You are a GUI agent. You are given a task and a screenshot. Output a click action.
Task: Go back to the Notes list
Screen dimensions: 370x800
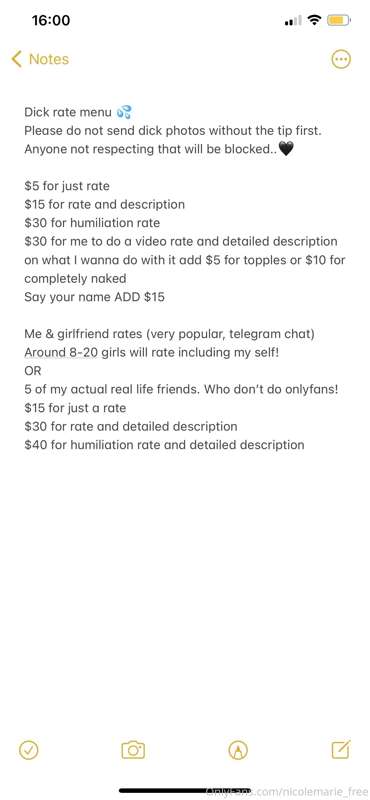pyautogui.click(x=40, y=59)
